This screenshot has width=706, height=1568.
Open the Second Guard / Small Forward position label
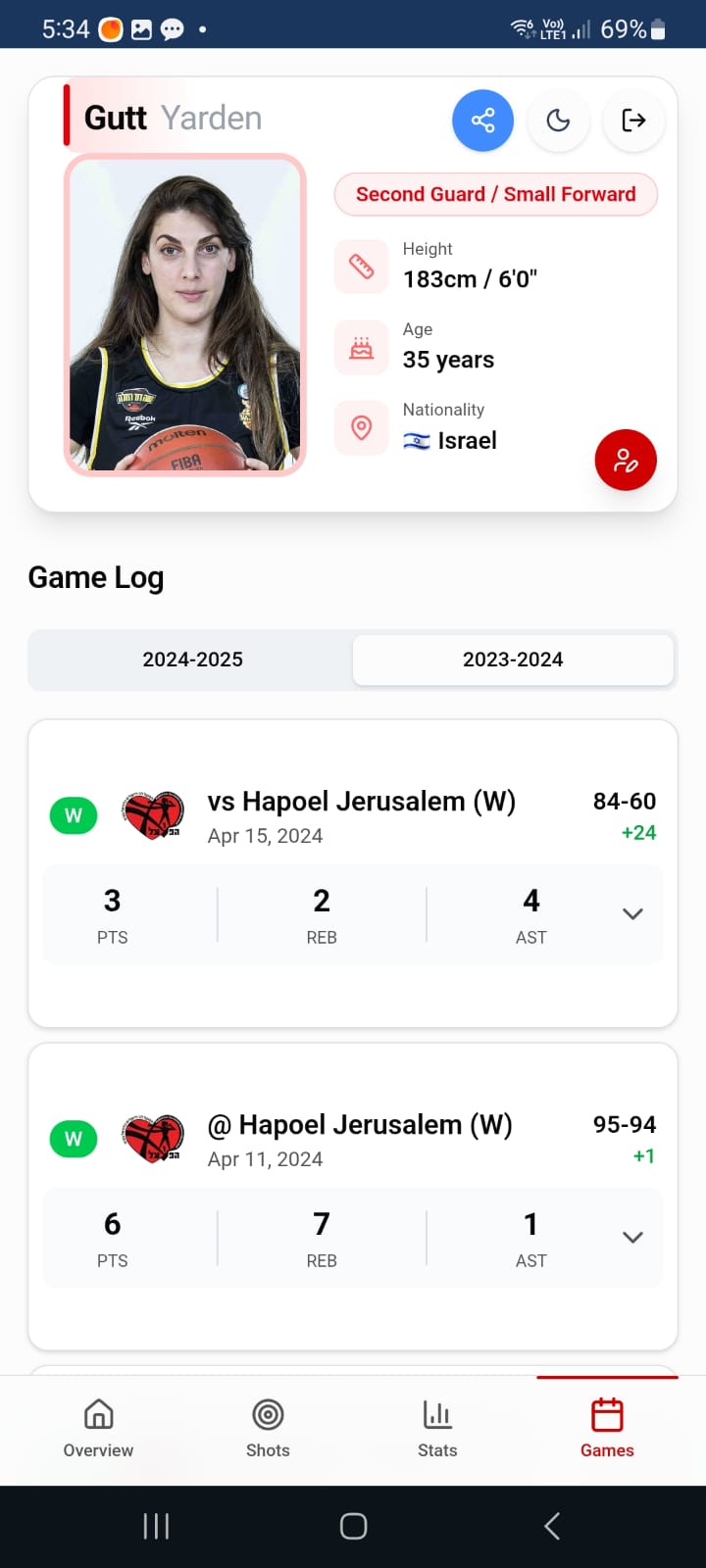click(495, 194)
